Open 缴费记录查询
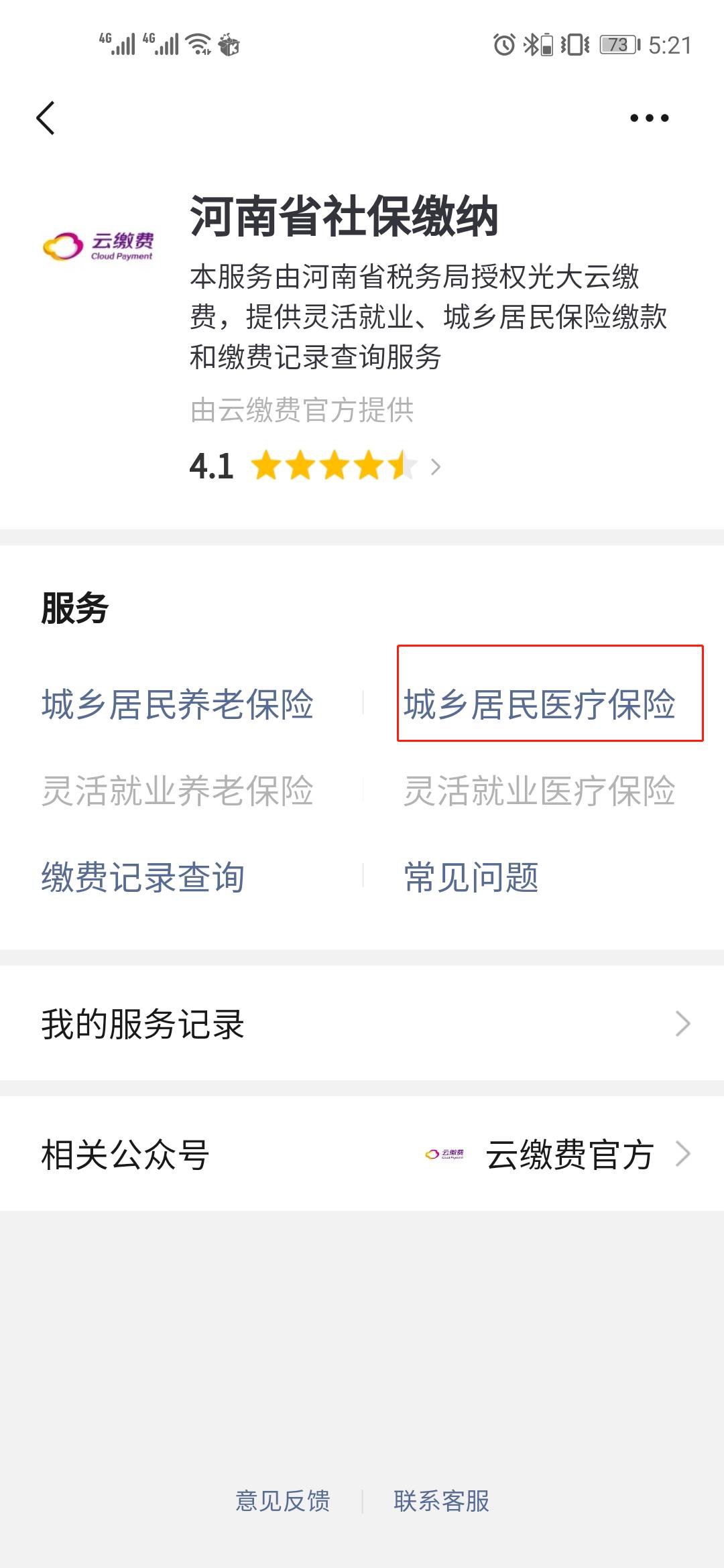Viewport: 724px width, 1568px height. point(143,877)
